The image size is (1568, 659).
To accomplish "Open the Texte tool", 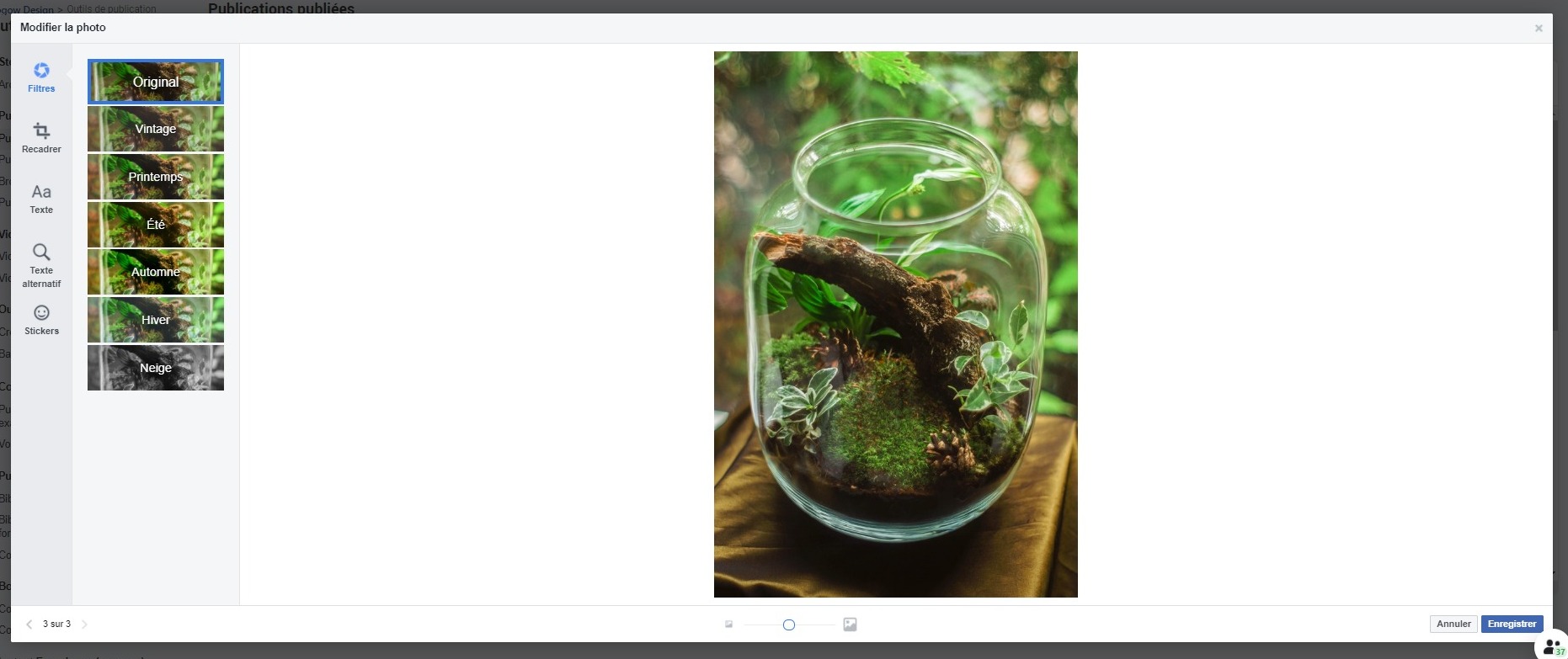I will [41, 198].
